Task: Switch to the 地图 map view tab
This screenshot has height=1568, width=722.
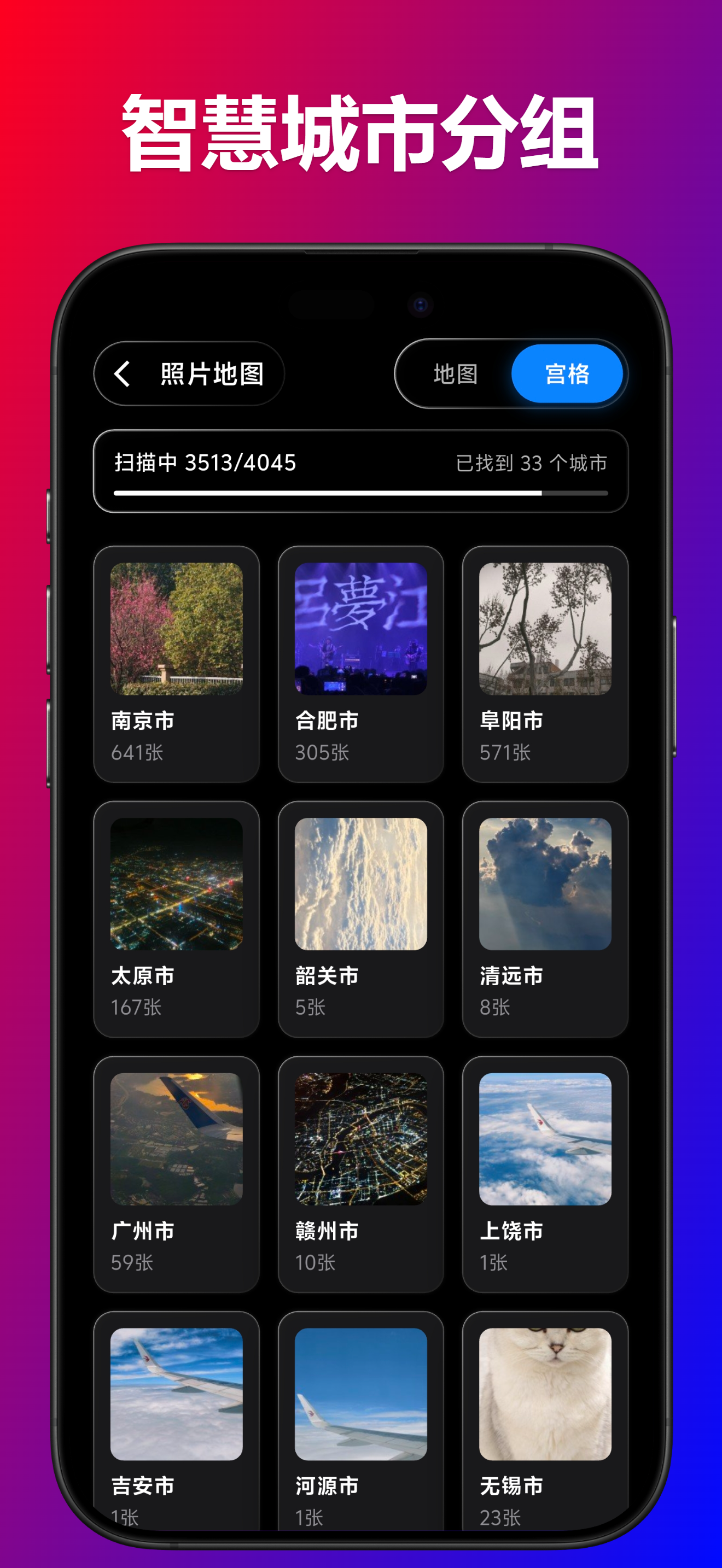Action: coord(453,374)
